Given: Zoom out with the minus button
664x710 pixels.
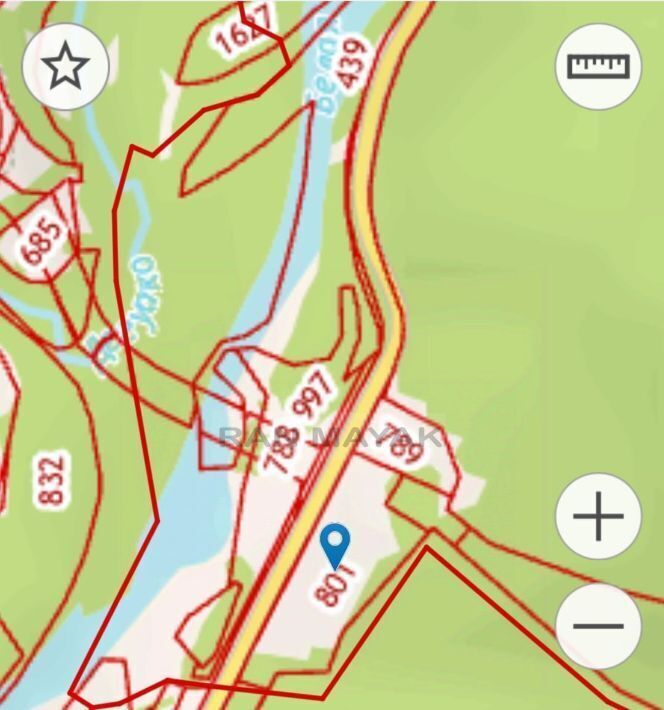Looking at the screenshot, I should (598, 626).
